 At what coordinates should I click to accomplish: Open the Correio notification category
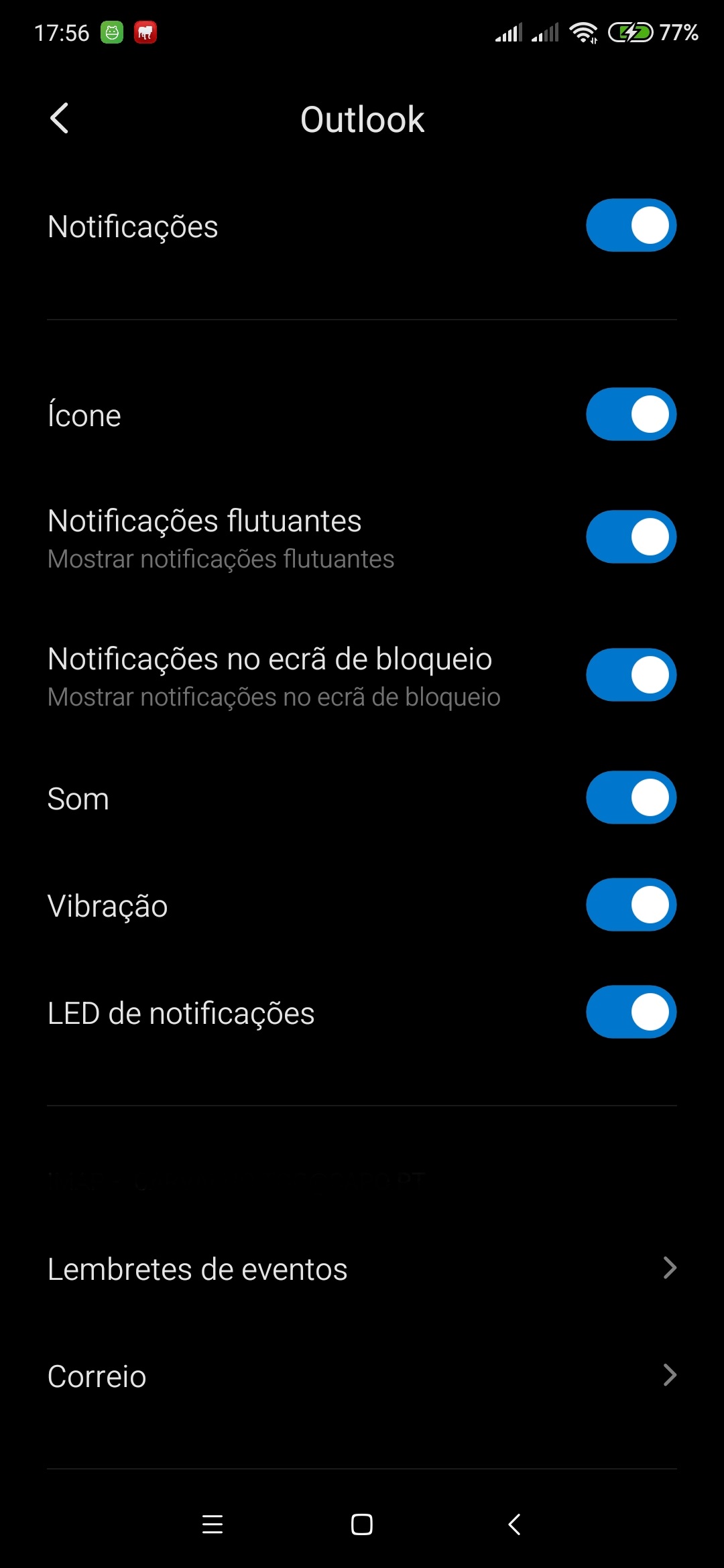[362, 1376]
